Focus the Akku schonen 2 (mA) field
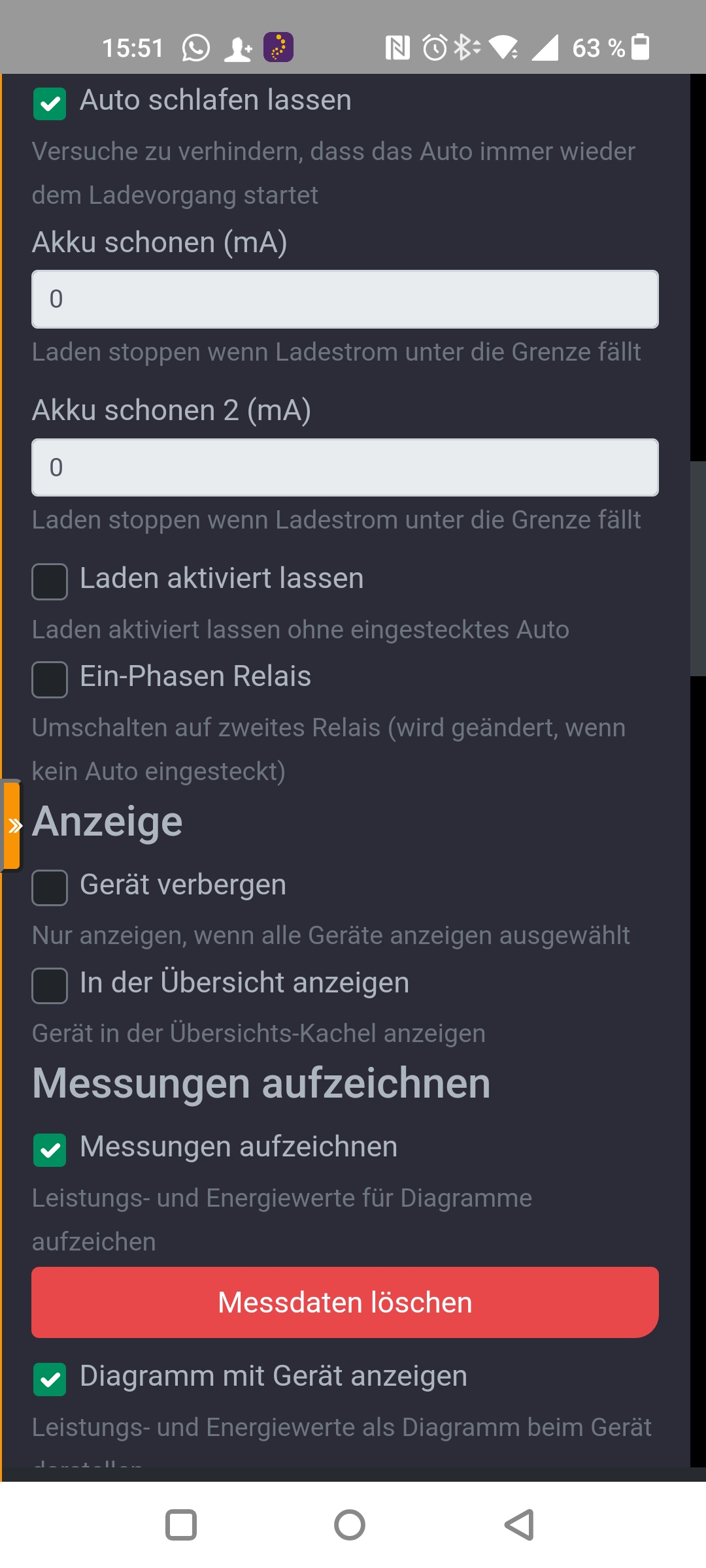Image resolution: width=706 pixels, height=1568 pixels. pos(345,468)
